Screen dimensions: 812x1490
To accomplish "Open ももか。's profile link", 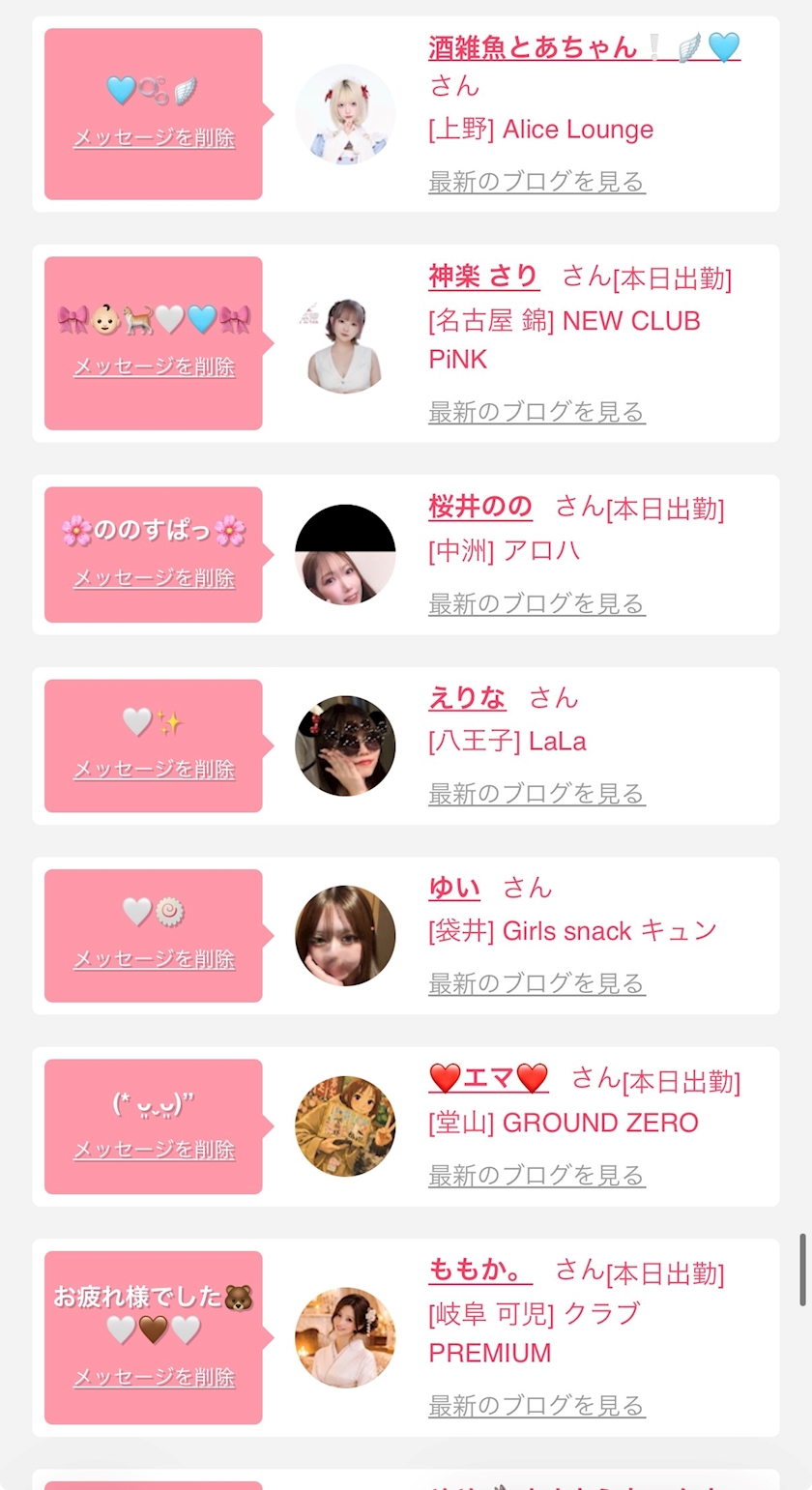I will pos(480,1269).
